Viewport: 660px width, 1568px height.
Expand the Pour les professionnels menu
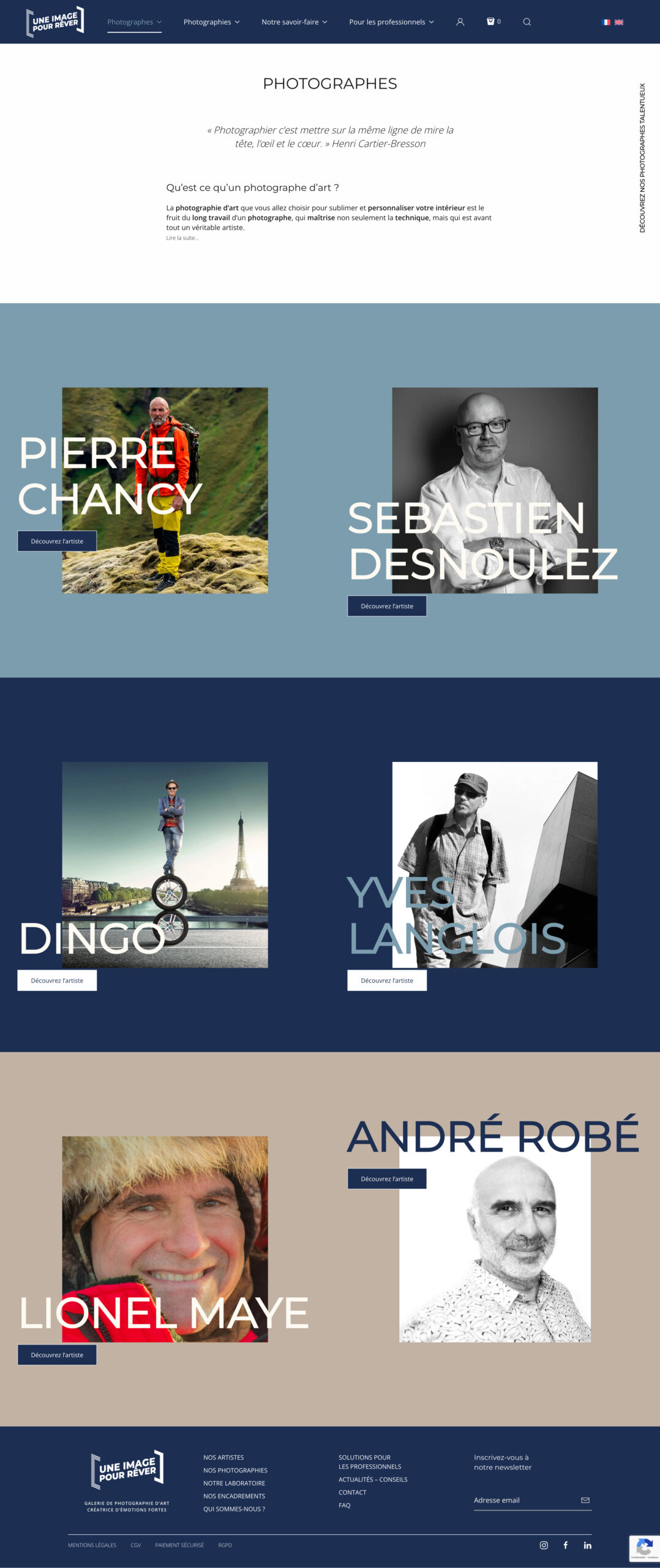[391, 22]
